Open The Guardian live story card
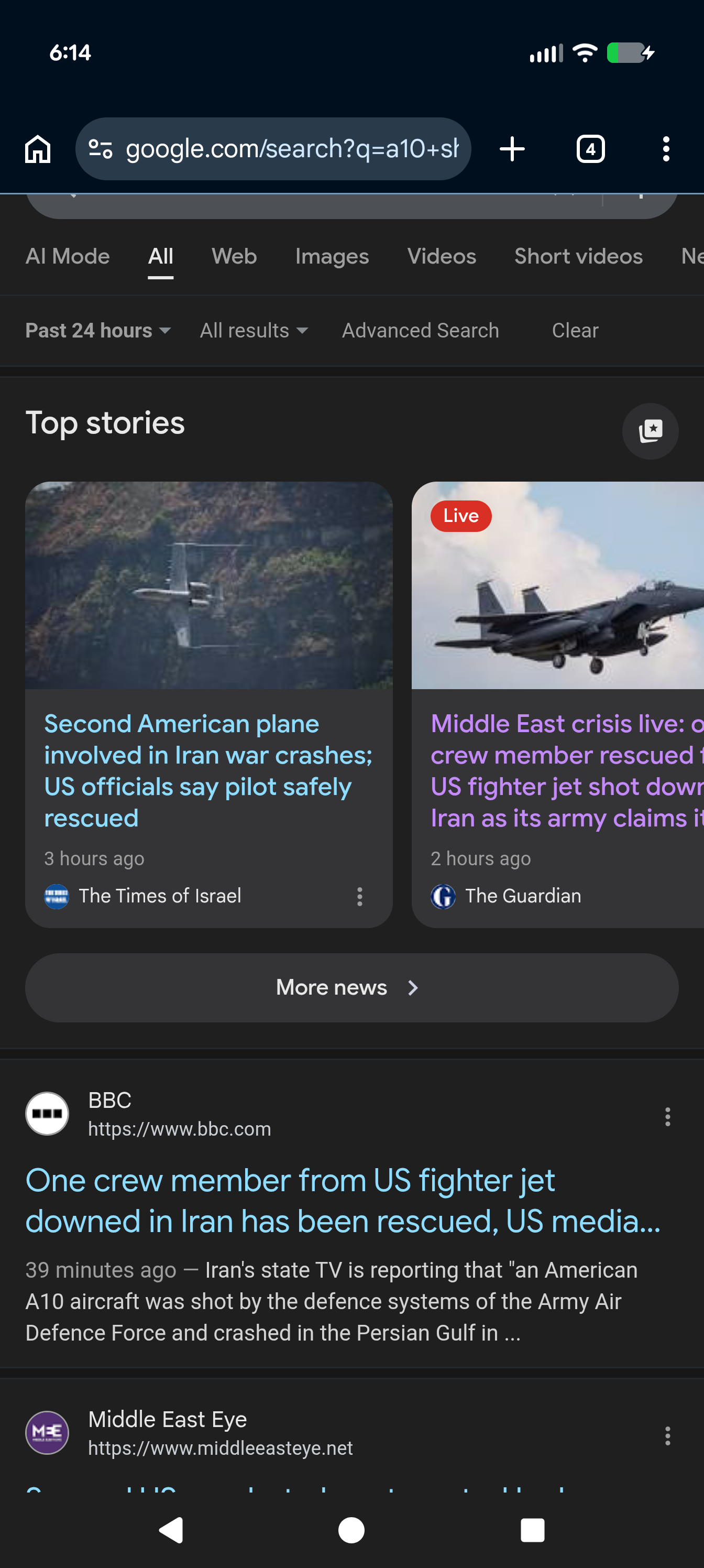The height and width of the screenshot is (1568, 704). (558, 705)
